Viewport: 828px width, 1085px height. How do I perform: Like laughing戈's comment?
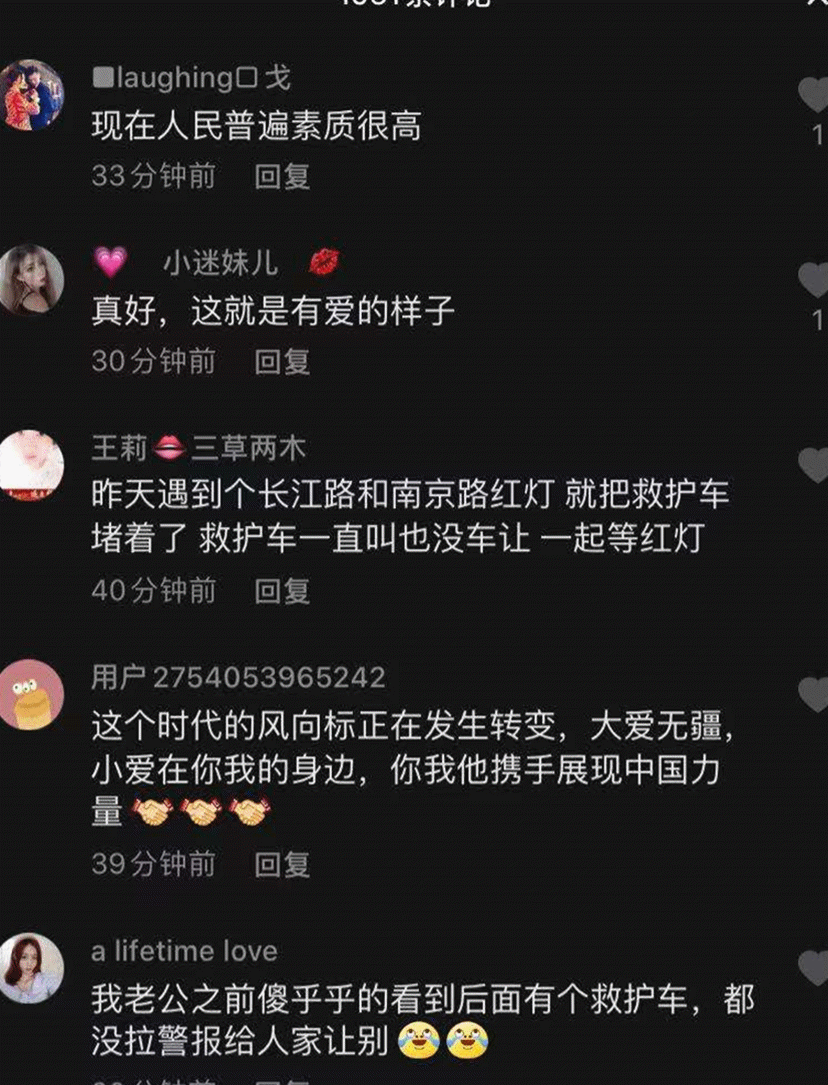click(x=815, y=96)
